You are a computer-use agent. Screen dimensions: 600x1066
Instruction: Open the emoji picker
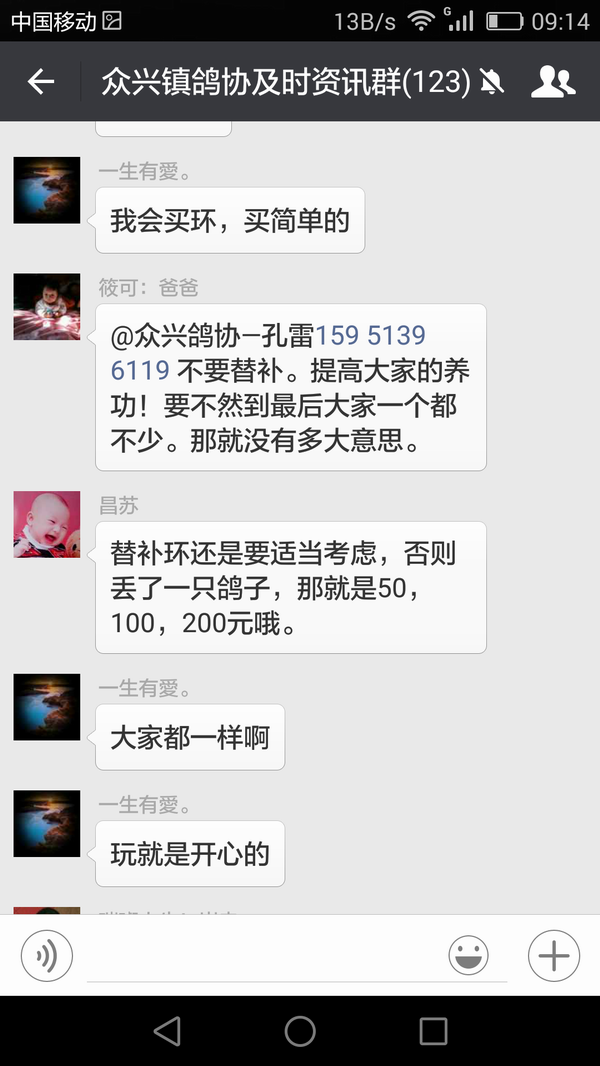coord(468,955)
